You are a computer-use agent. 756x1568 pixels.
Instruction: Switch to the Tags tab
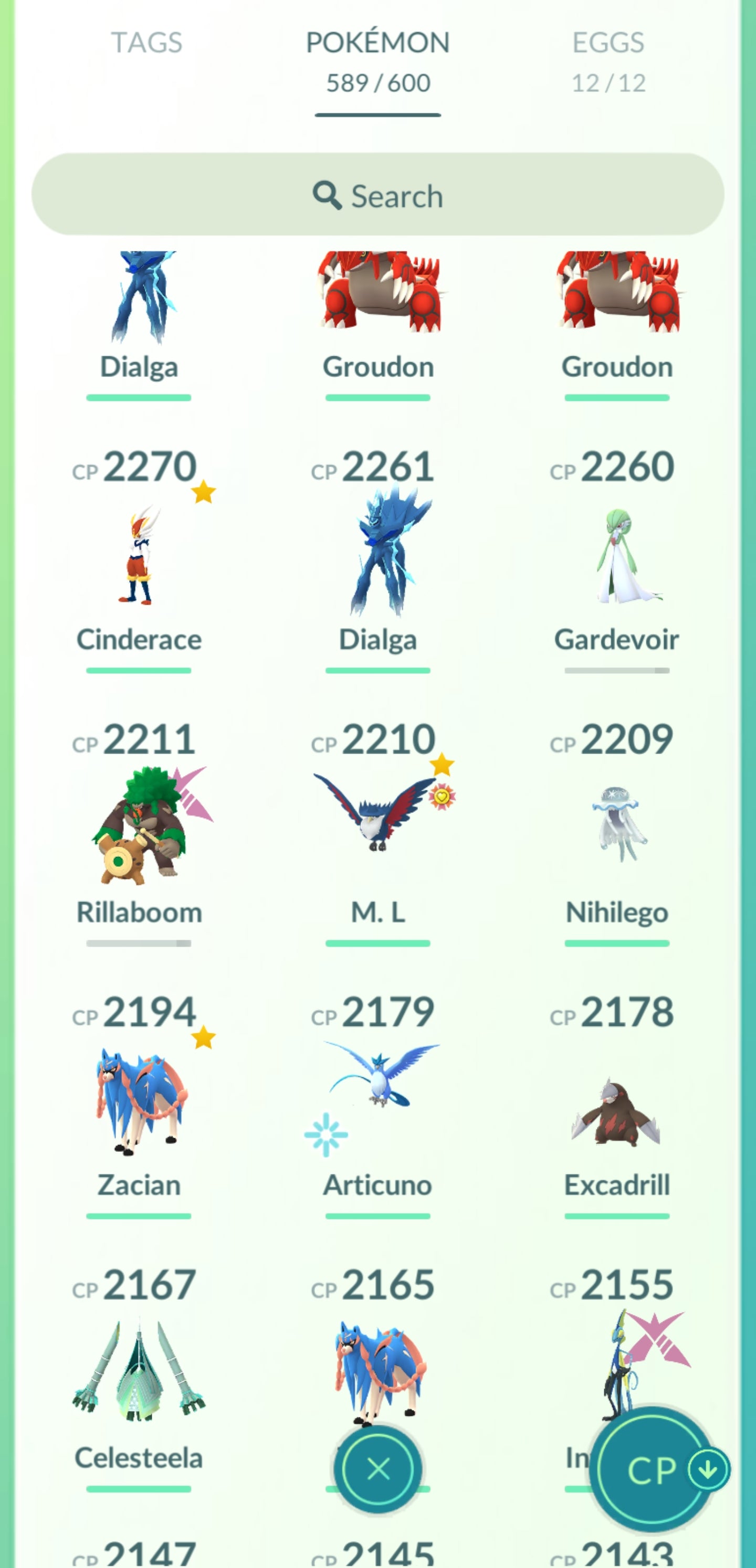pyautogui.click(x=146, y=43)
